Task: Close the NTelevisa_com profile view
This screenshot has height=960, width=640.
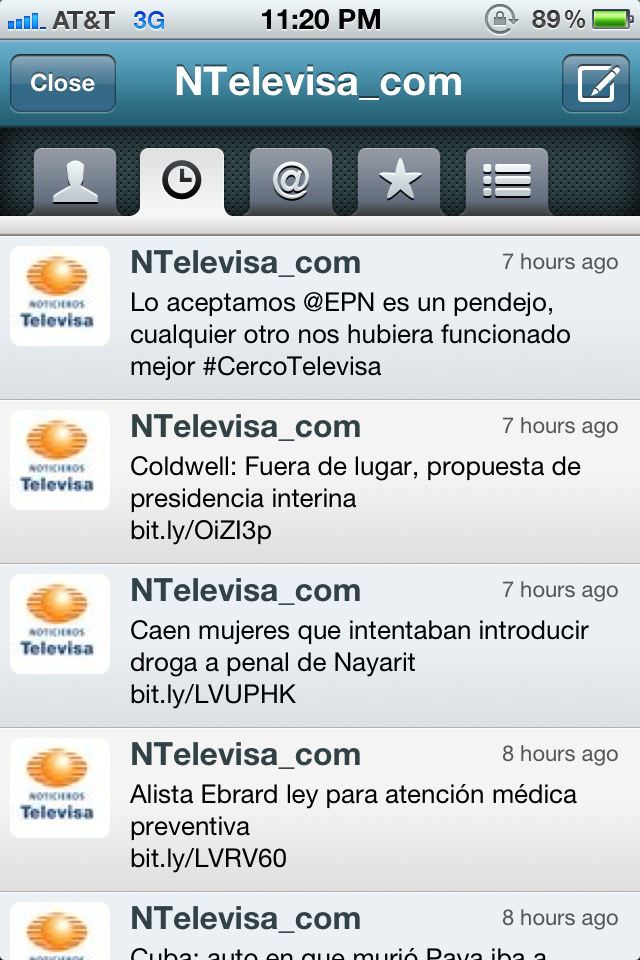Action: [62, 83]
